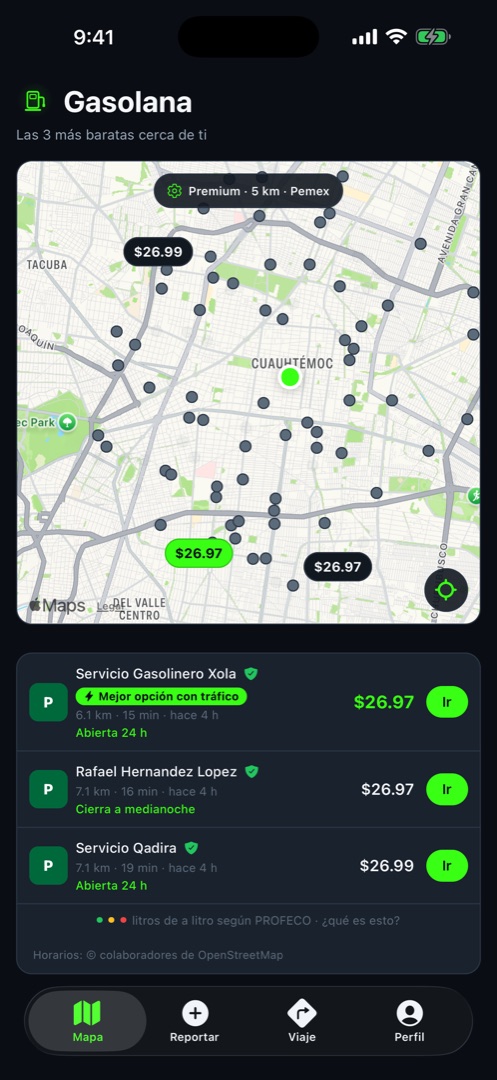
Task: Open the Premium · 5 km · Pemex filter chip
Action: pyautogui.click(x=248, y=191)
